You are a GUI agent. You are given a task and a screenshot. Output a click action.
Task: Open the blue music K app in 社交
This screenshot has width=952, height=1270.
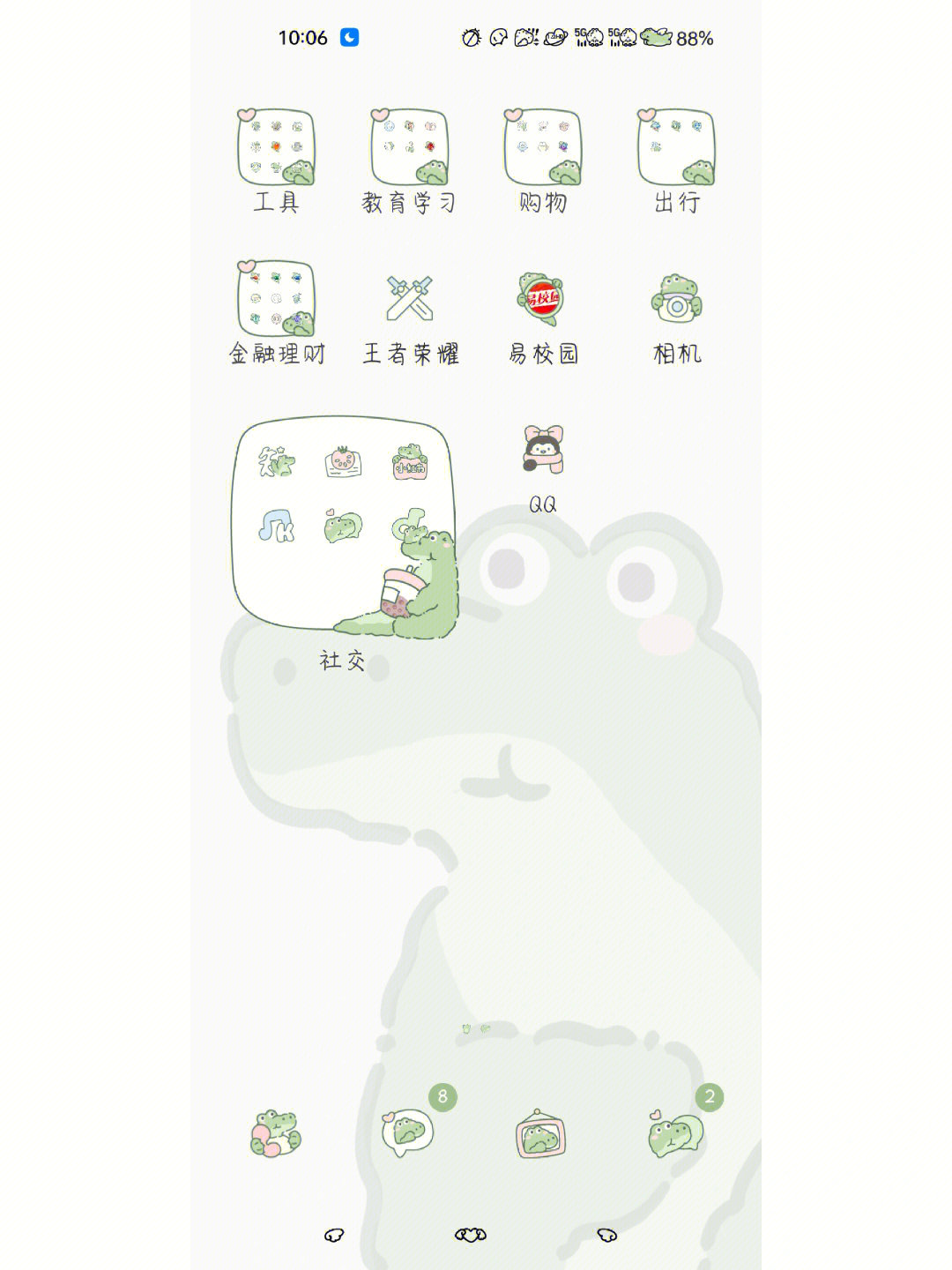276,527
